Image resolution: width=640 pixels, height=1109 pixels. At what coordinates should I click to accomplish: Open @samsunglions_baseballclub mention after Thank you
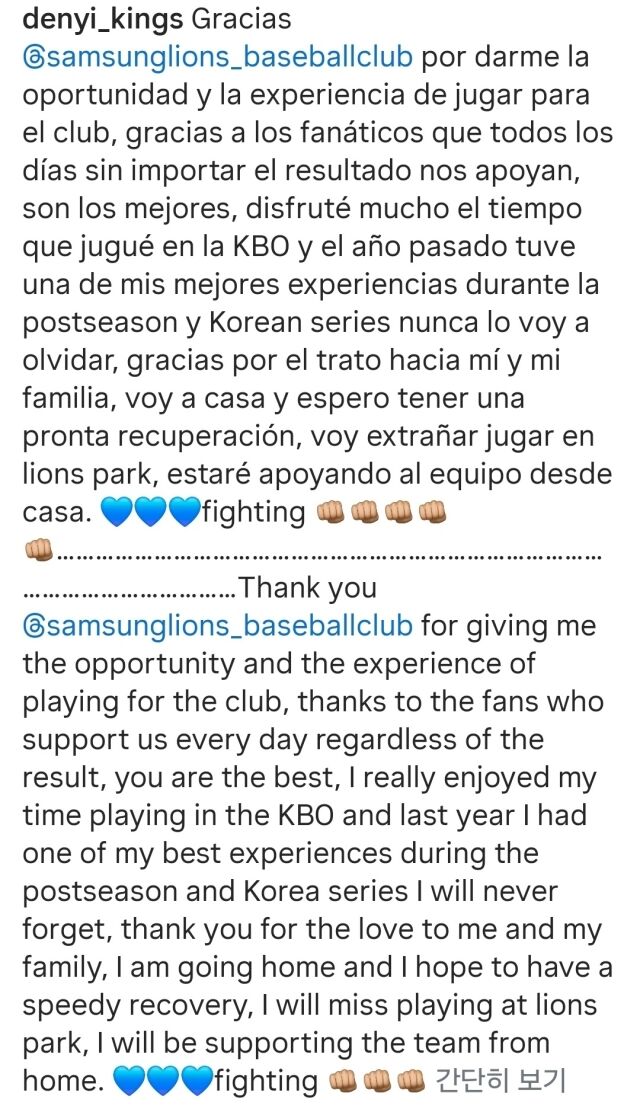click(x=217, y=625)
